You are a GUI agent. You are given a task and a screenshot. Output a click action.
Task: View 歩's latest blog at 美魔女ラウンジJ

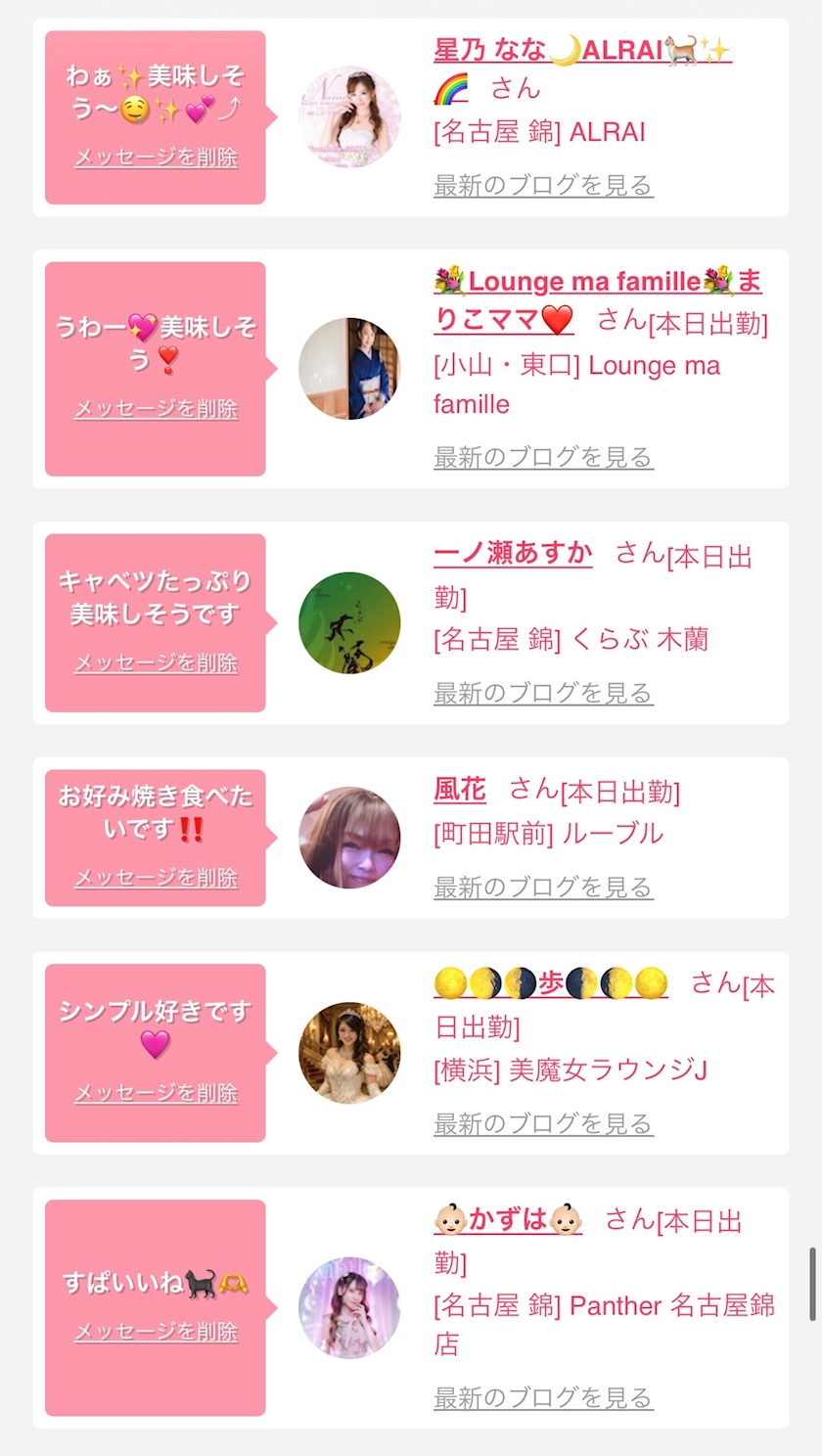pos(543,1123)
